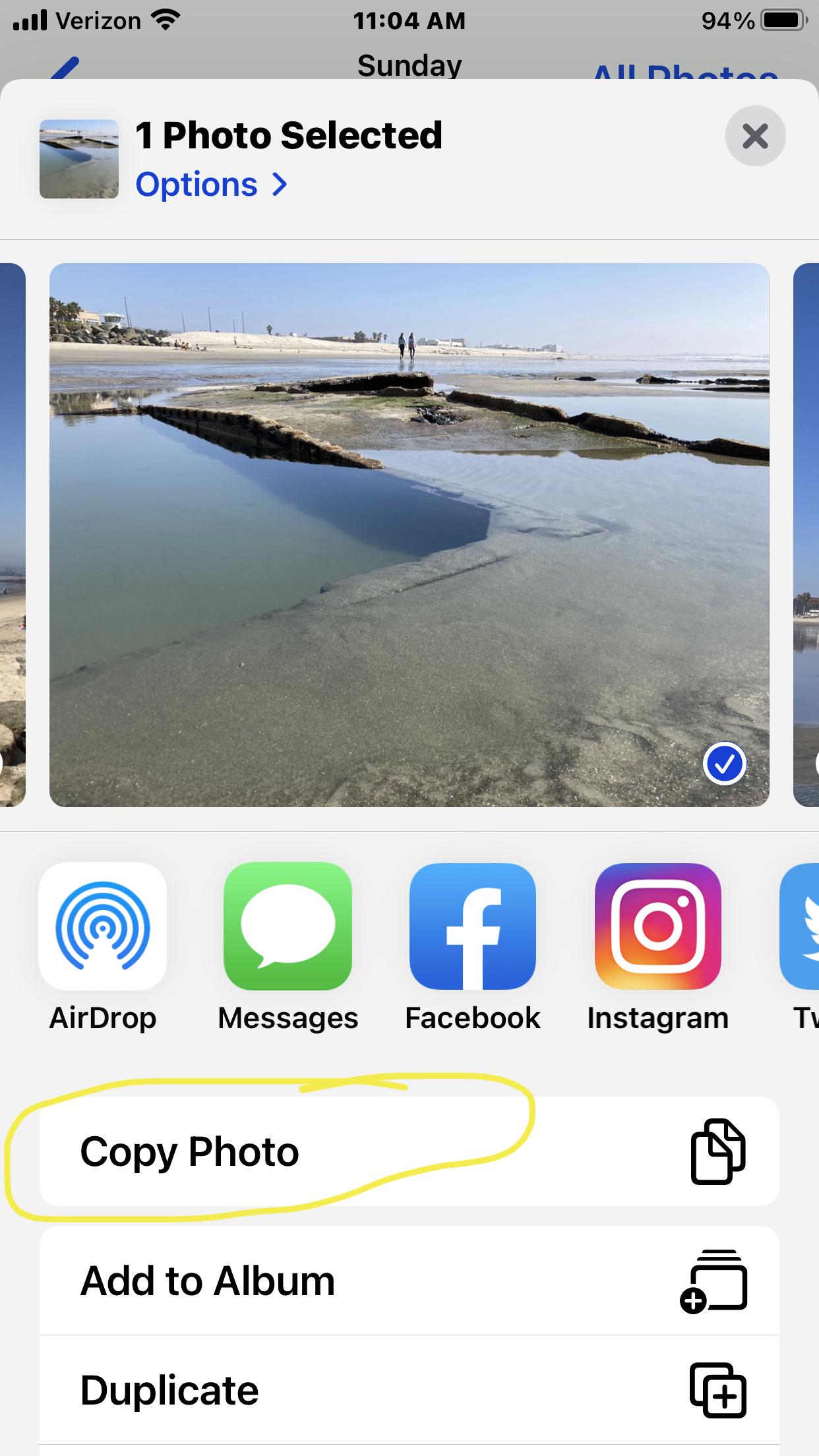Tap Copy Photo
Image resolution: width=819 pixels, height=1456 pixels.
(409, 1151)
